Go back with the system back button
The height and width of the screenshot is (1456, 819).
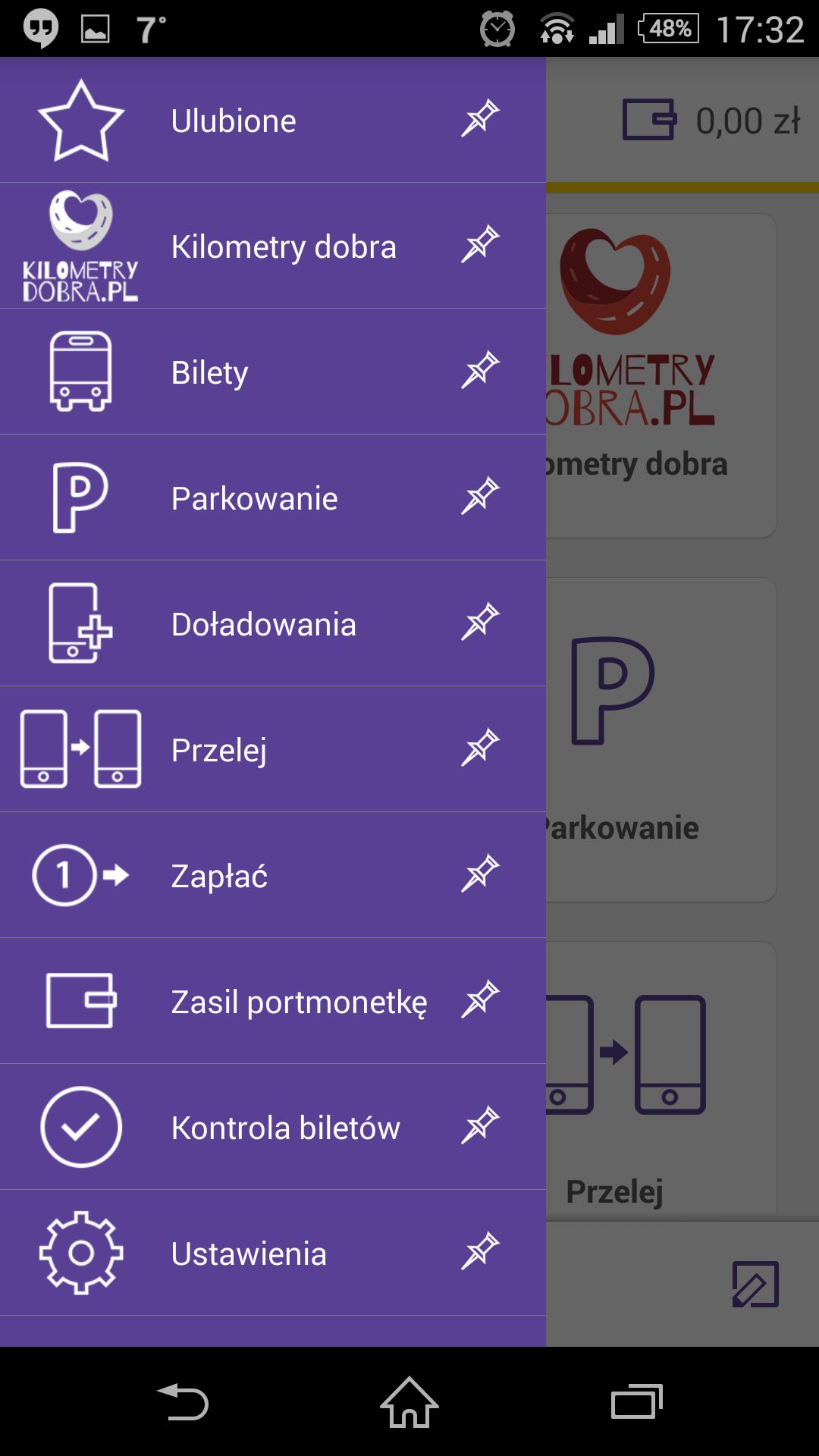pyautogui.click(x=183, y=1401)
